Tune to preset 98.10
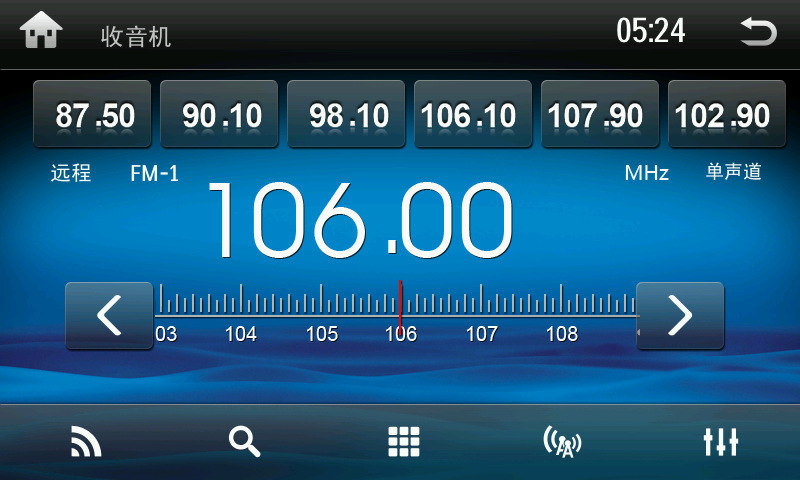This screenshot has width=800, height=480. (347, 115)
